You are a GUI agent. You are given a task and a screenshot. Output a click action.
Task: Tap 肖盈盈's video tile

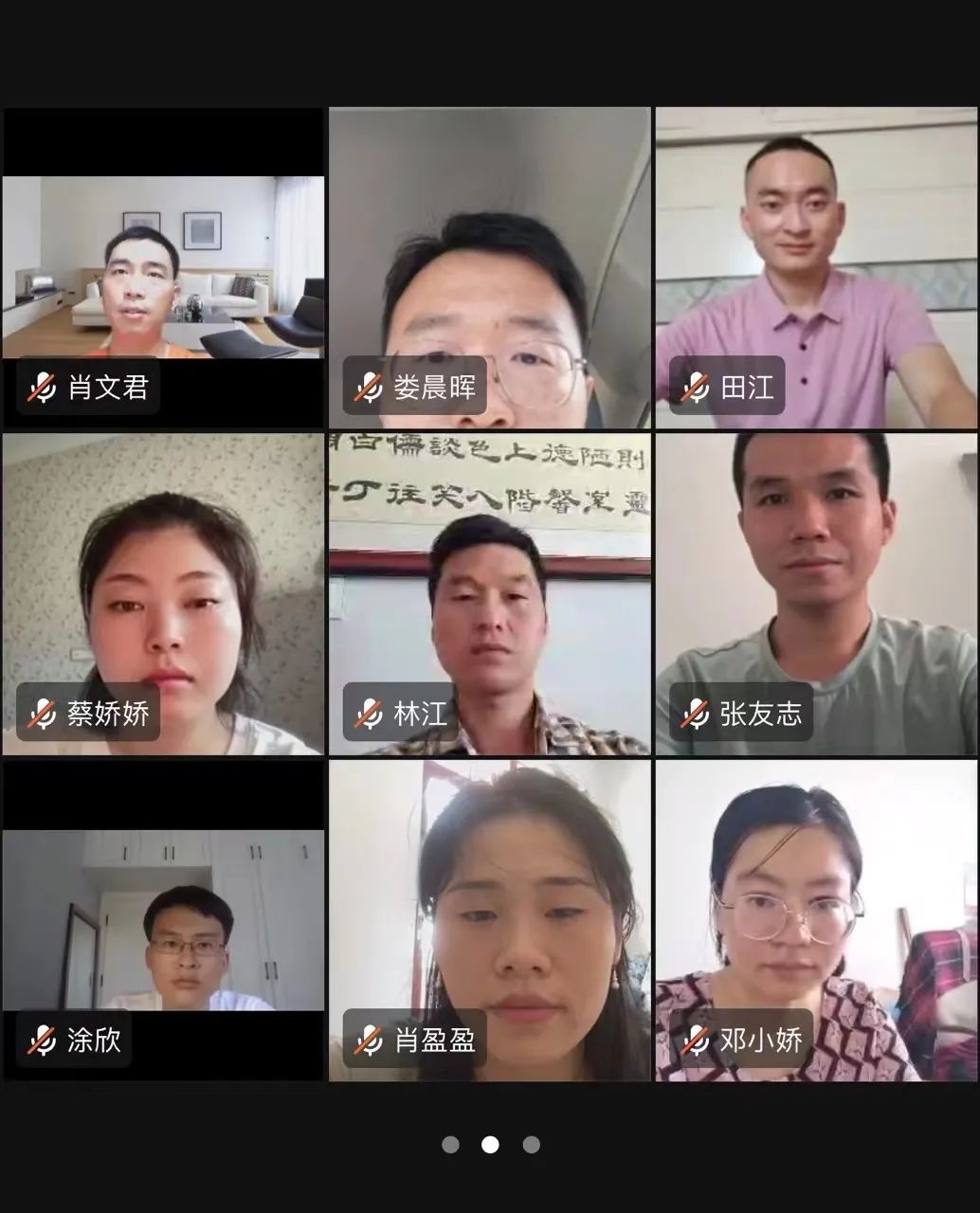point(490,920)
